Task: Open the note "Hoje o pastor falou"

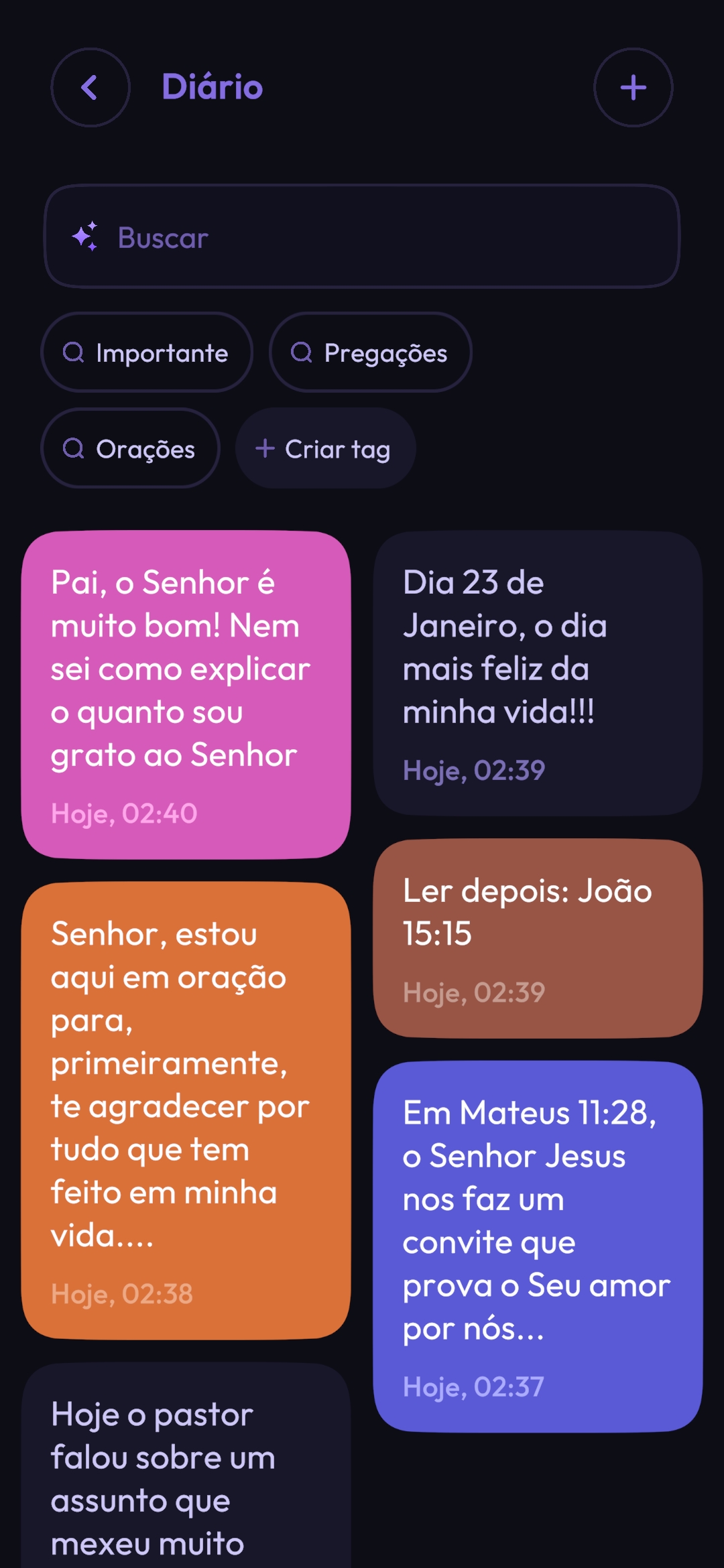Action: coord(186,1474)
